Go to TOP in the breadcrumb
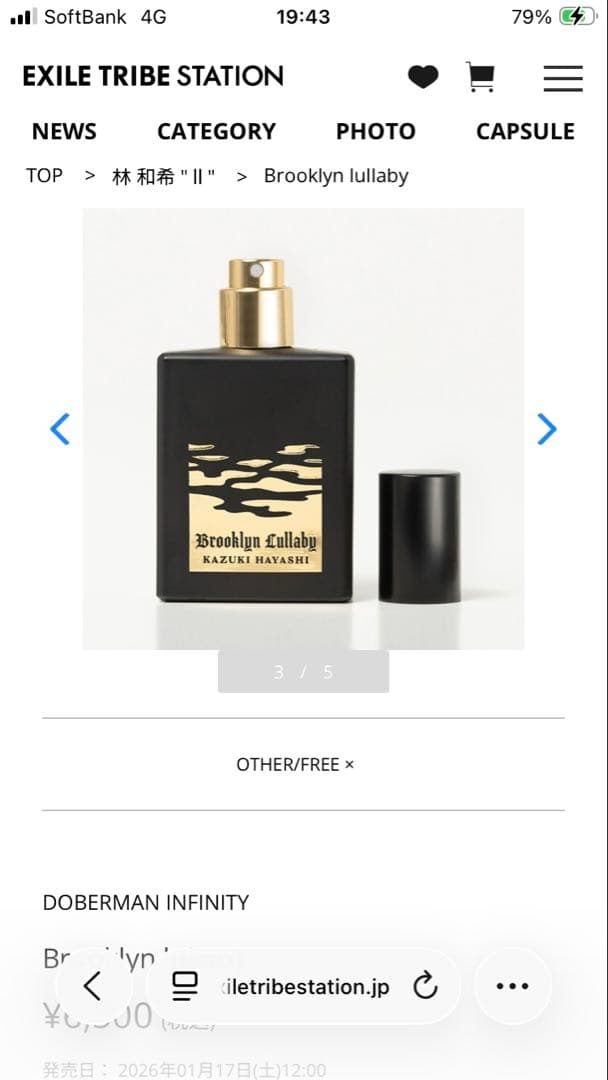608x1080 pixels. (x=44, y=176)
